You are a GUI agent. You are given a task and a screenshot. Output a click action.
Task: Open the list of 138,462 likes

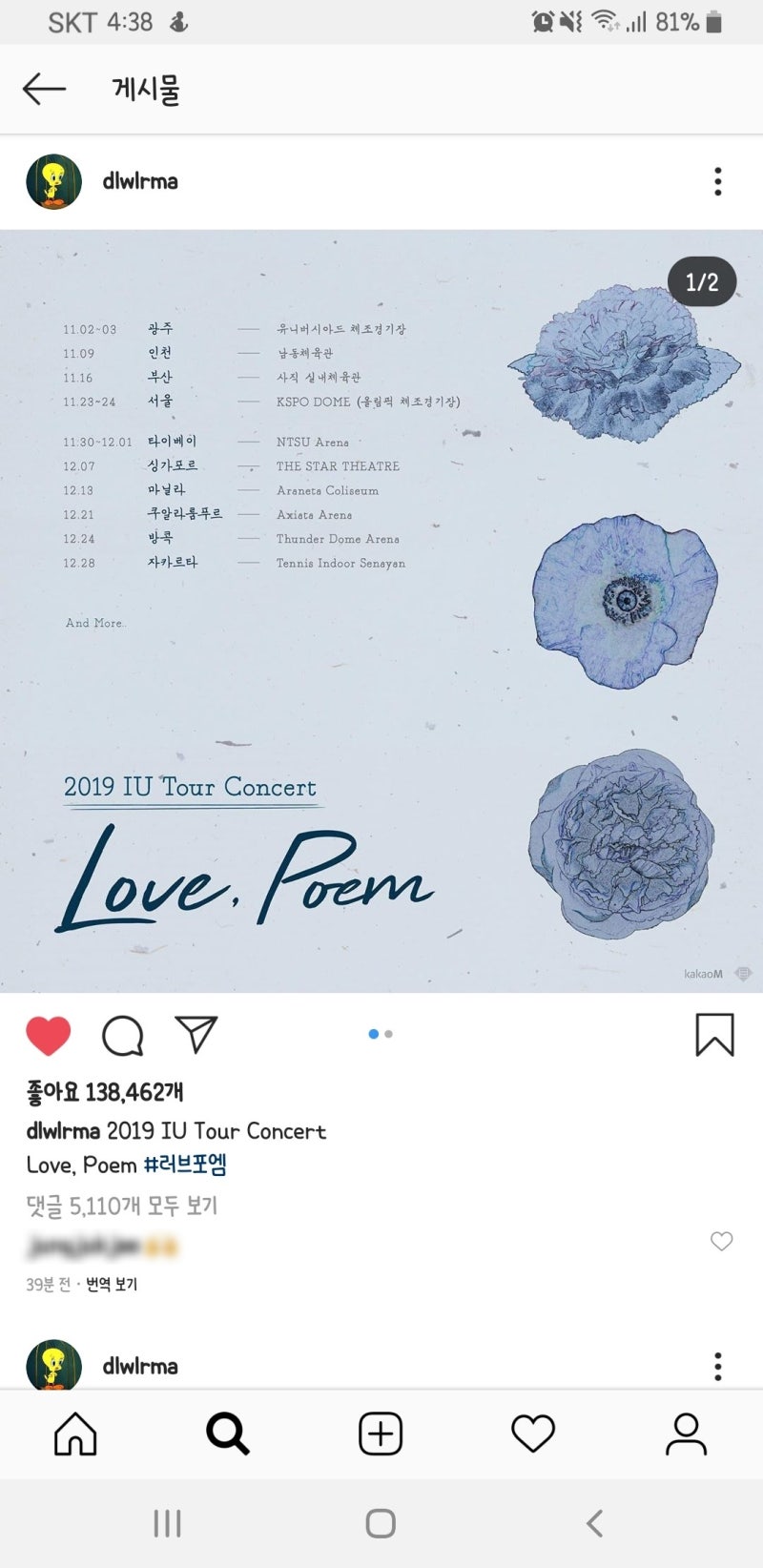click(105, 1092)
